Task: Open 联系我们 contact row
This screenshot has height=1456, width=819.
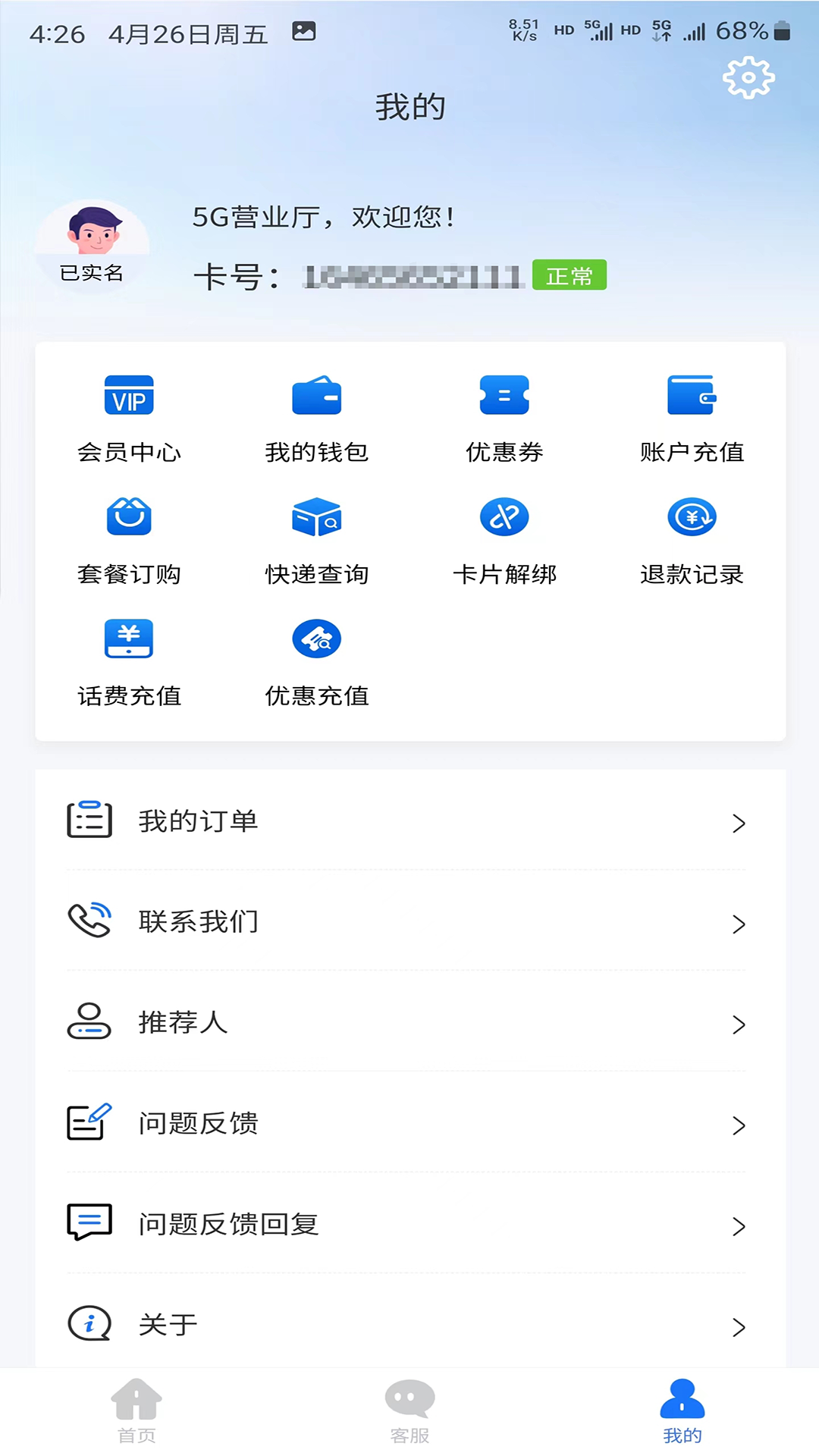Action: coord(409,921)
